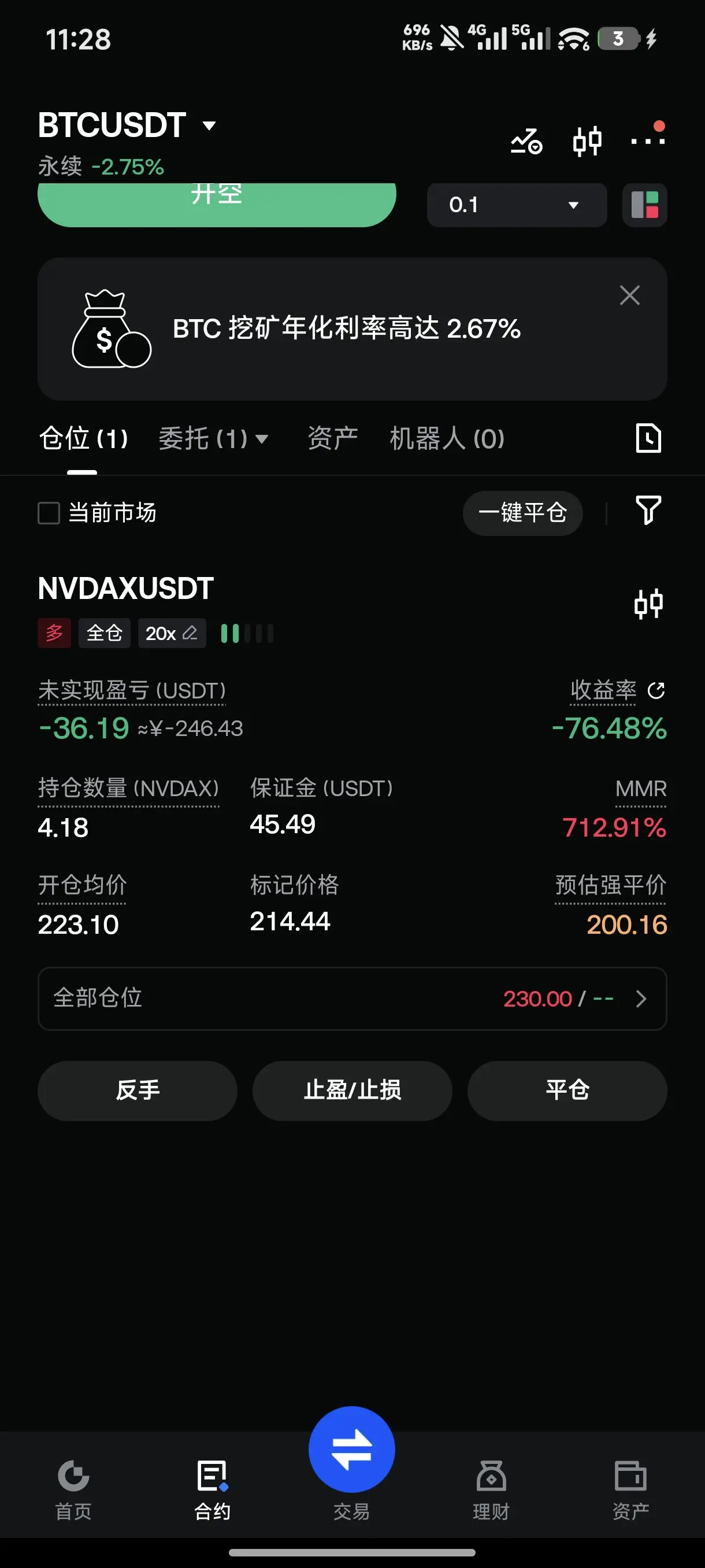Switch to the 资产 top tab
The height and width of the screenshot is (1568, 705).
pos(332,438)
